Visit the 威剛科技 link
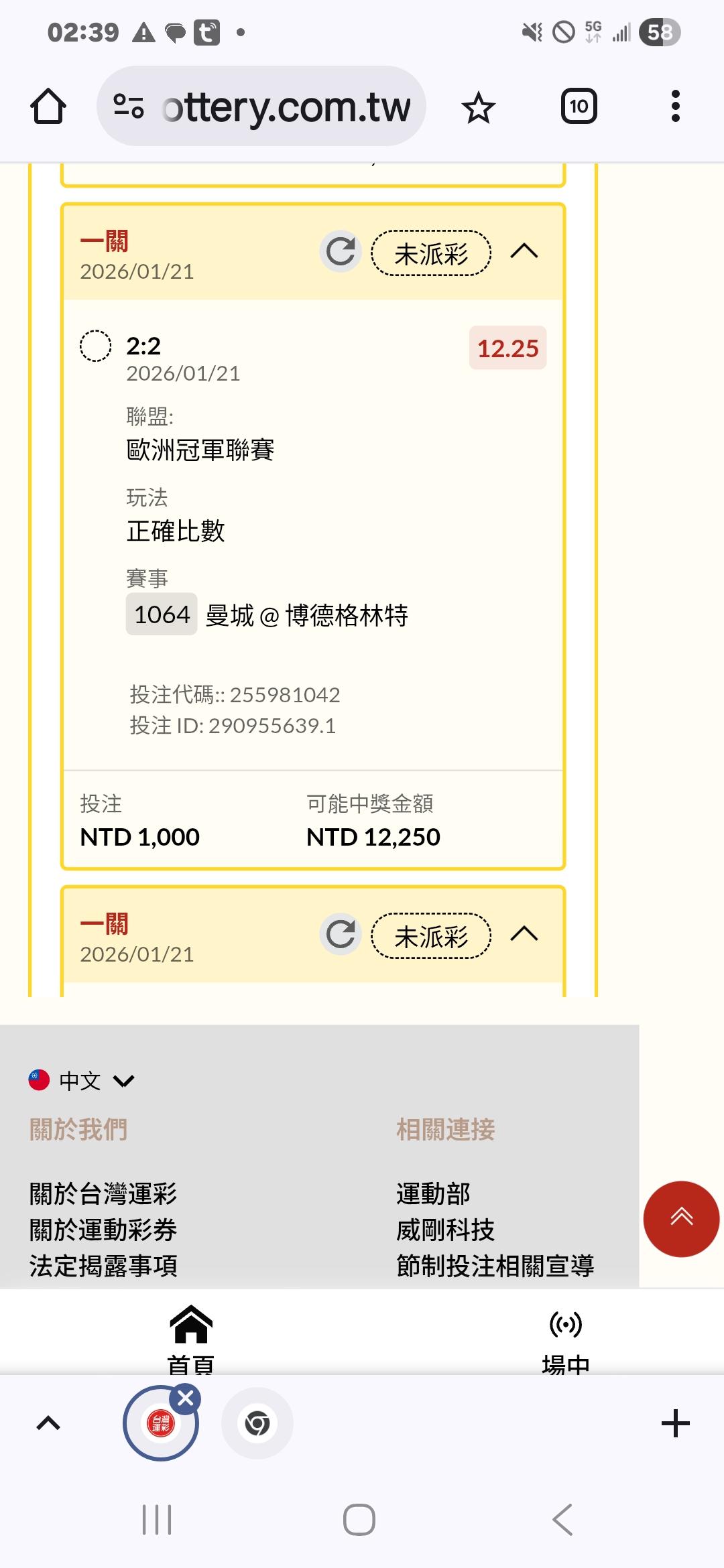This screenshot has height=1568, width=724. [x=445, y=1230]
